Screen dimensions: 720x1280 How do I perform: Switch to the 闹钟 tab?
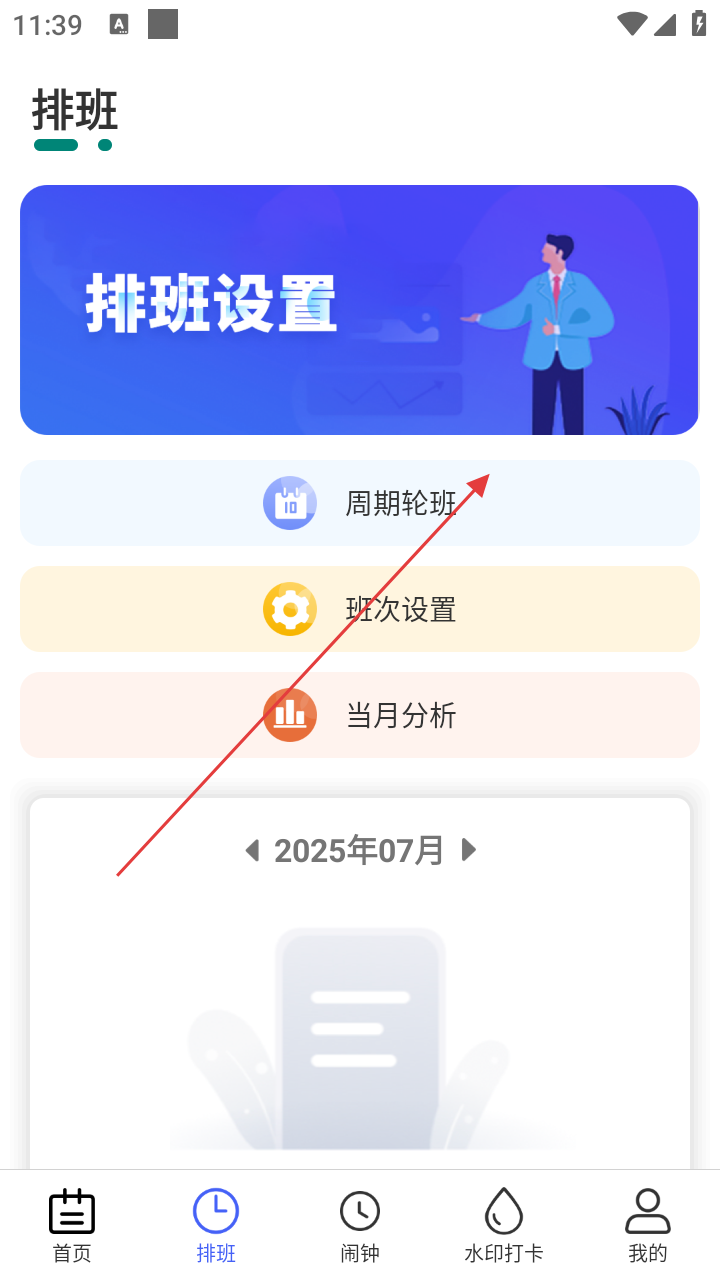click(360, 1224)
